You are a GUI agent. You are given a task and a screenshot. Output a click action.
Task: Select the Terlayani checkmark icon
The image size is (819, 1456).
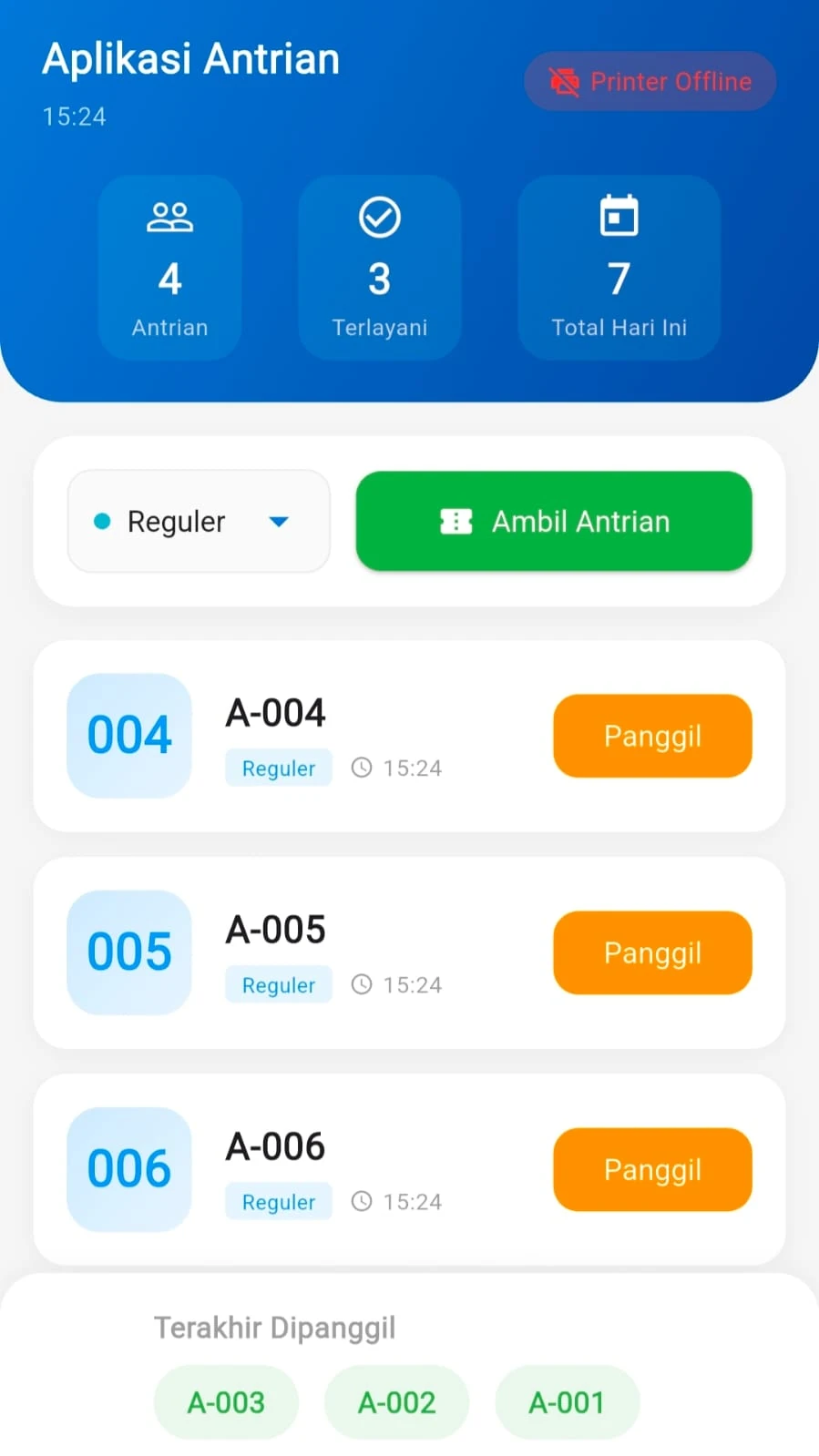[x=379, y=217]
